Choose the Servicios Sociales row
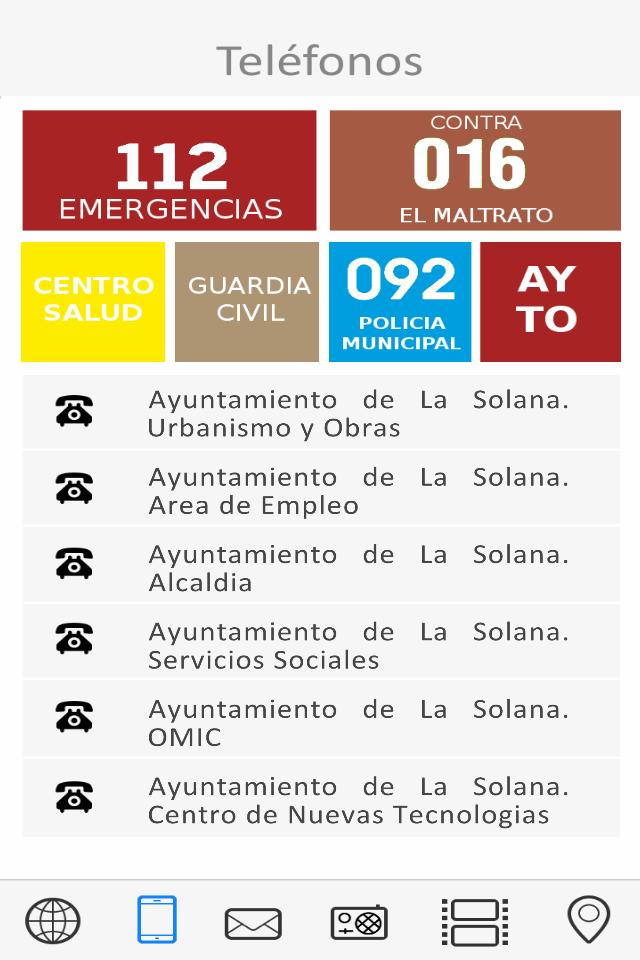This screenshot has height=960, width=640. point(321,645)
